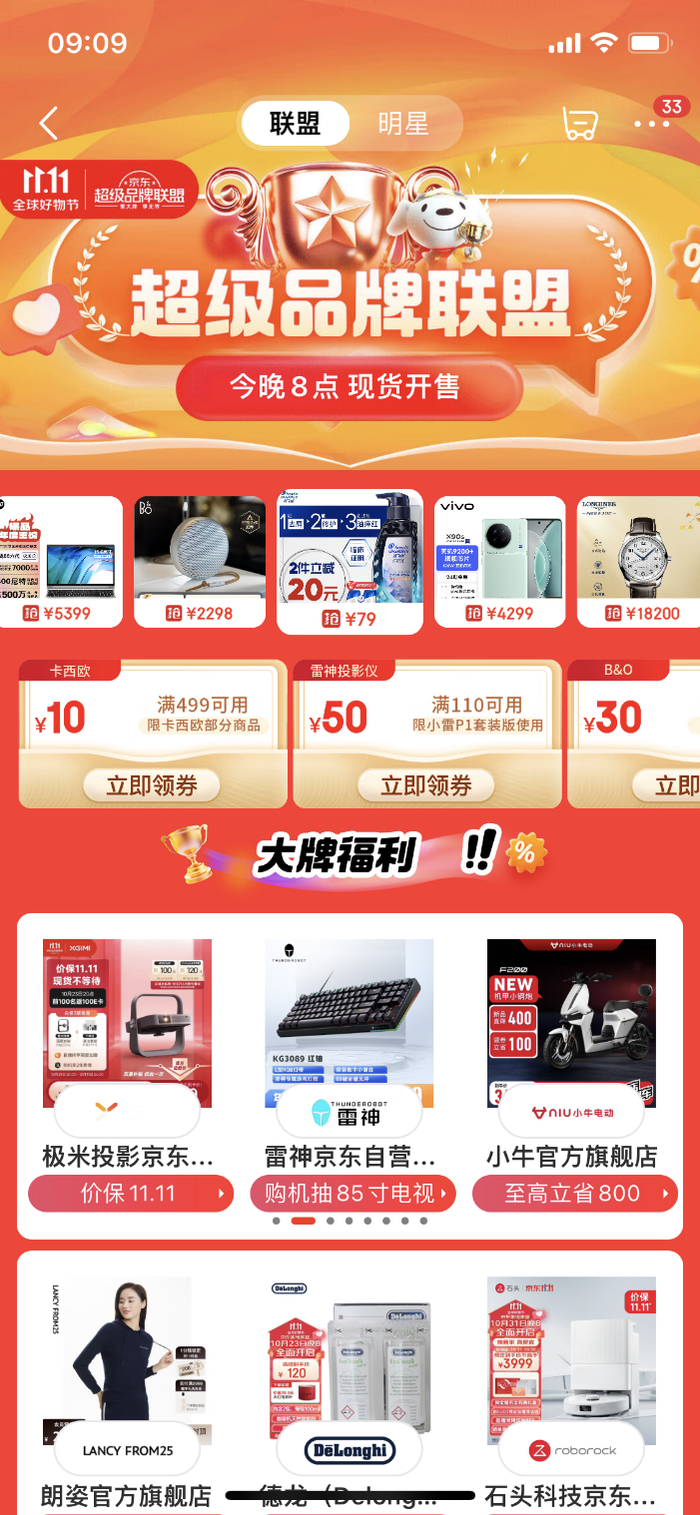Image resolution: width=700 pixels, height=1515 pixels.
Task: Open the 朗姿官方旗舰店 store card
Action: (x=127, y=1380)
